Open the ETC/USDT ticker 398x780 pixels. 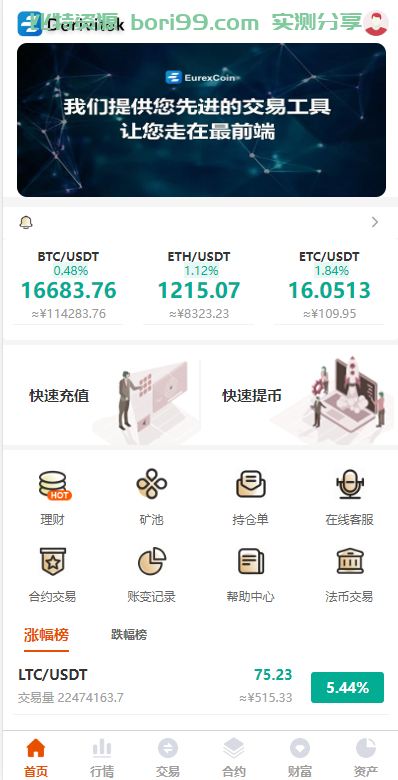tap(329, 286)
